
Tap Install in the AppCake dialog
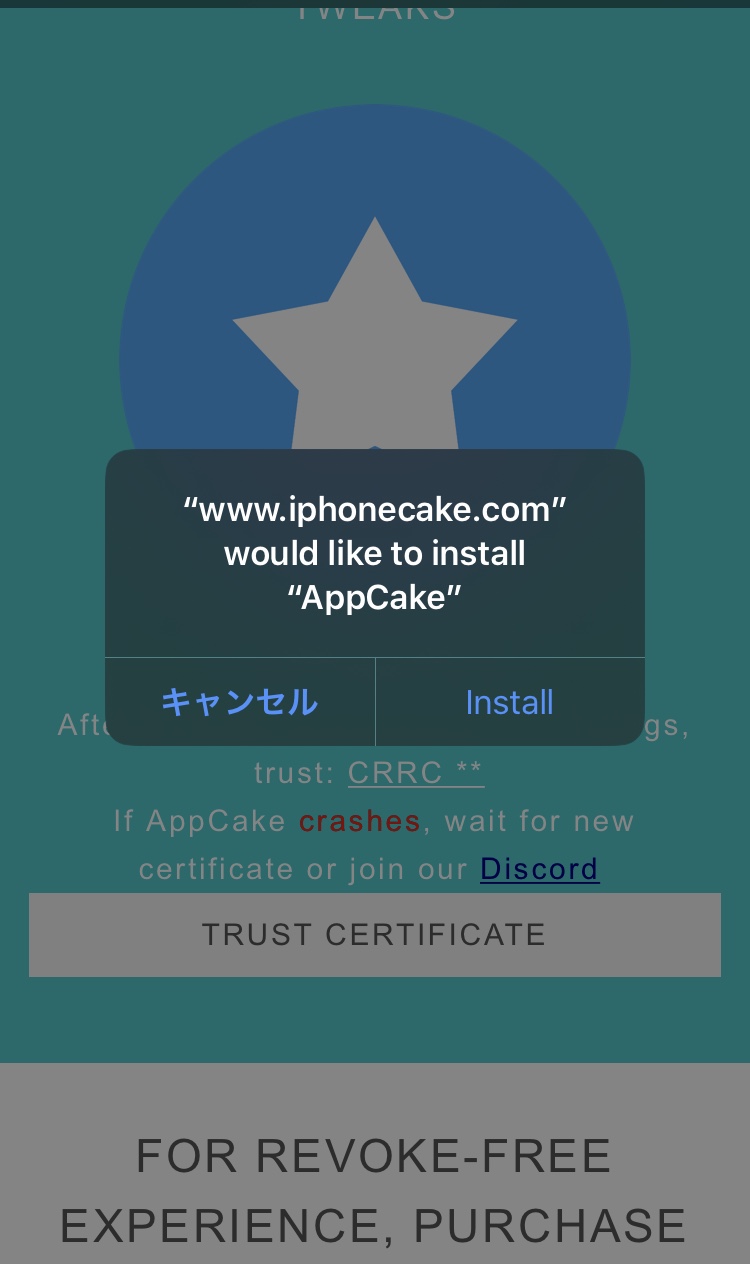[509, 702]
